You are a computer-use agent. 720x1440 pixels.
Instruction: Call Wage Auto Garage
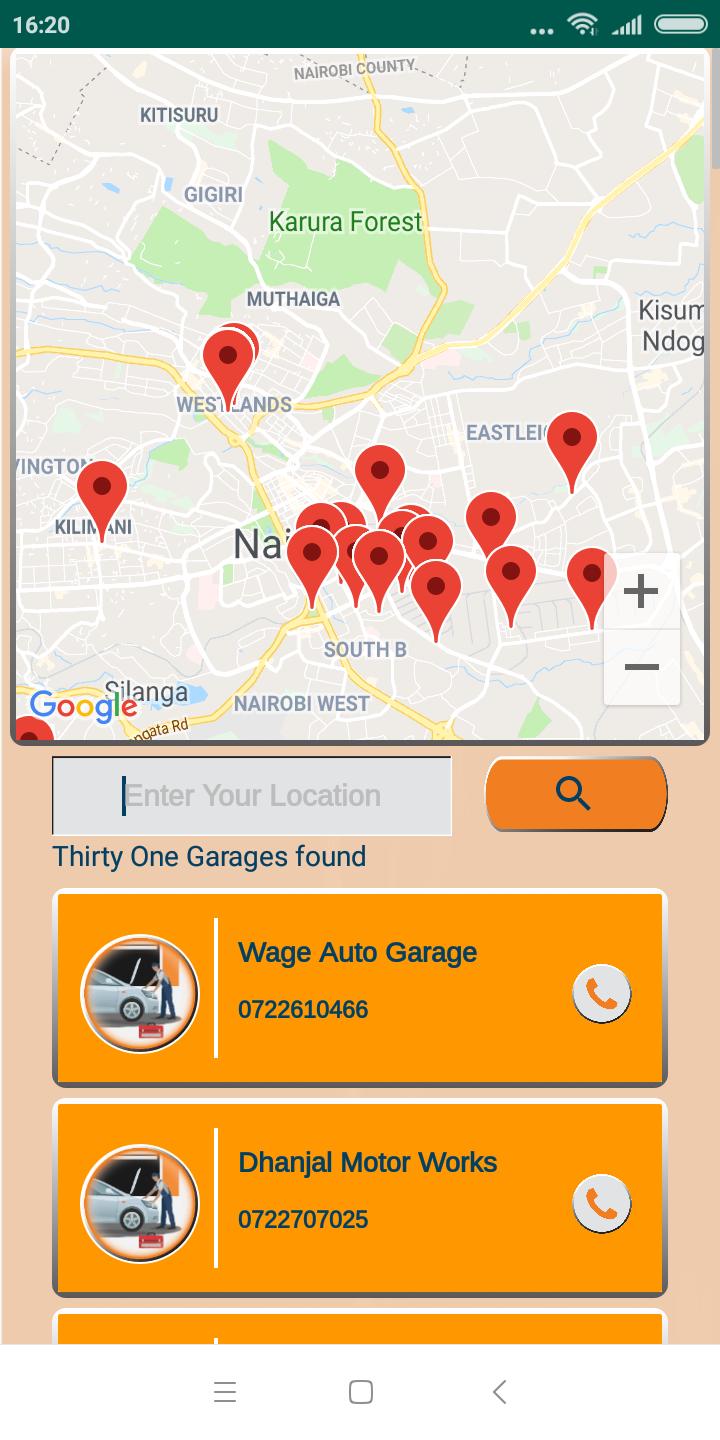pos(601,994)
